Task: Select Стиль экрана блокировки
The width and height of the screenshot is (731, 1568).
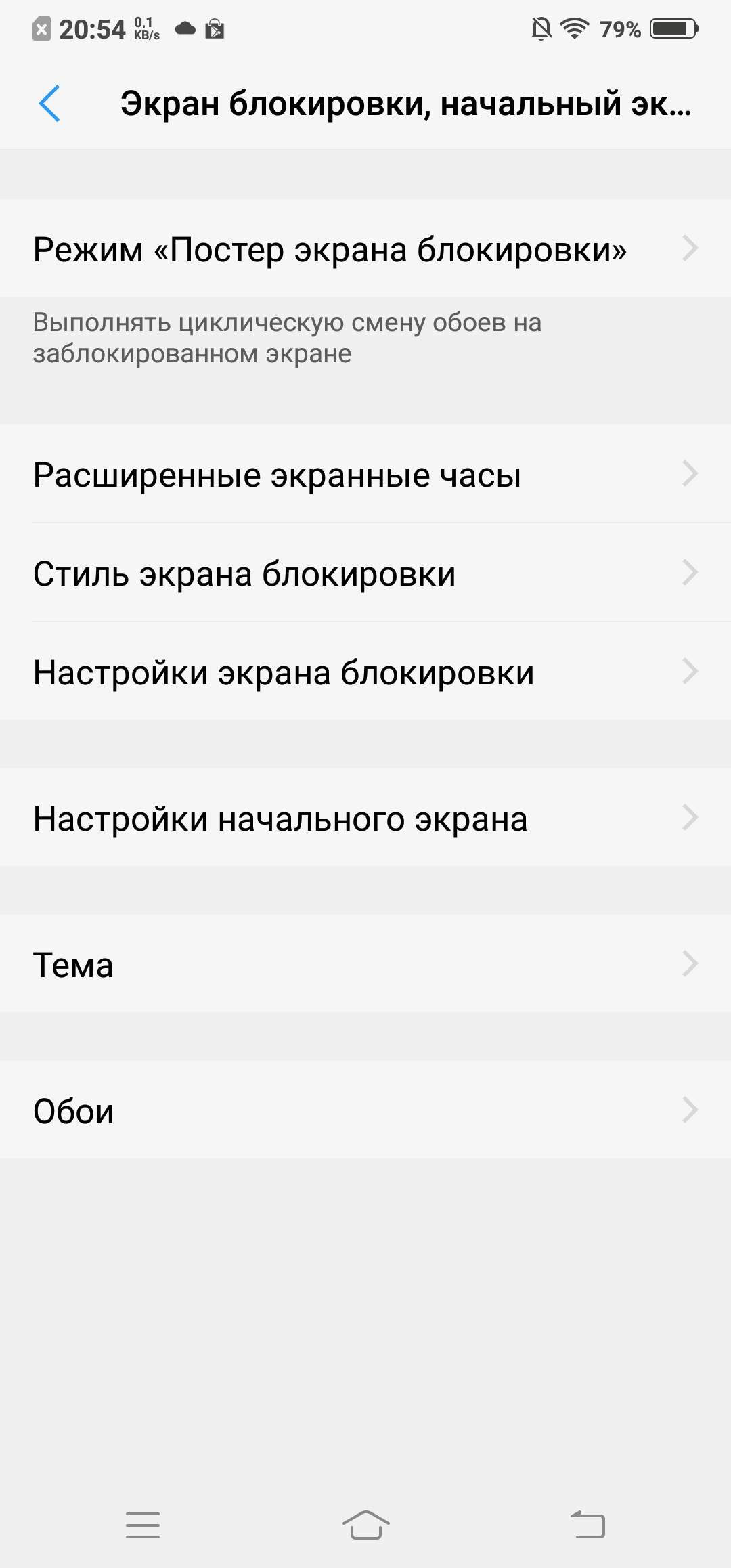Action: pos(365,573)
